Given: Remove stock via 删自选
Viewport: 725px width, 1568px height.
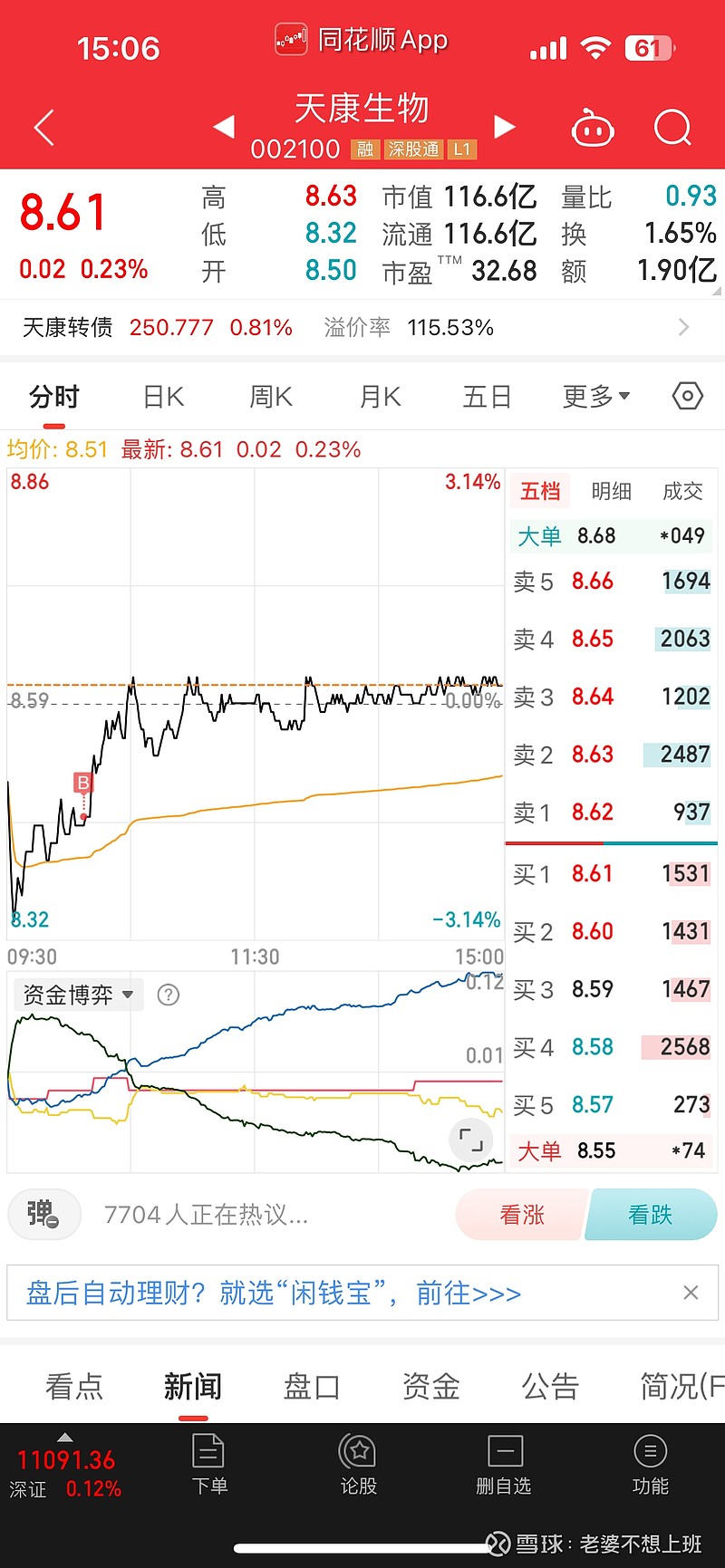Looking at the screenshot, I should coord(504,1464).
